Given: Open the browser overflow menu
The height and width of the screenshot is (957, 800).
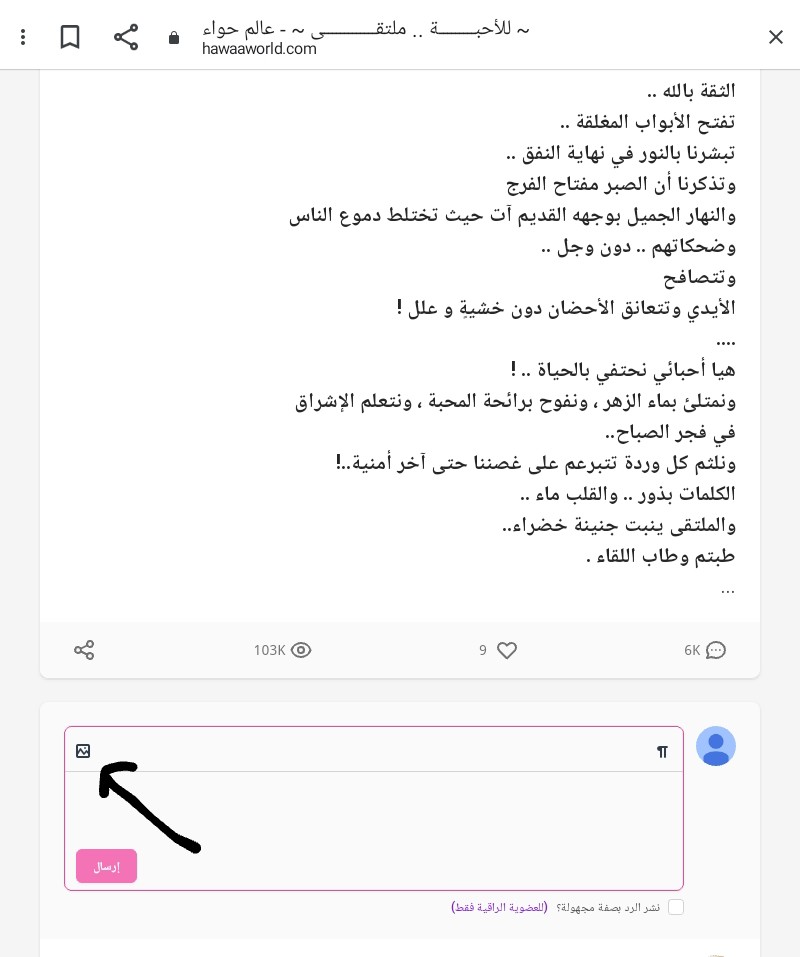Looking at the screenshot, I should pyautogui.click(x=24, y=37).
